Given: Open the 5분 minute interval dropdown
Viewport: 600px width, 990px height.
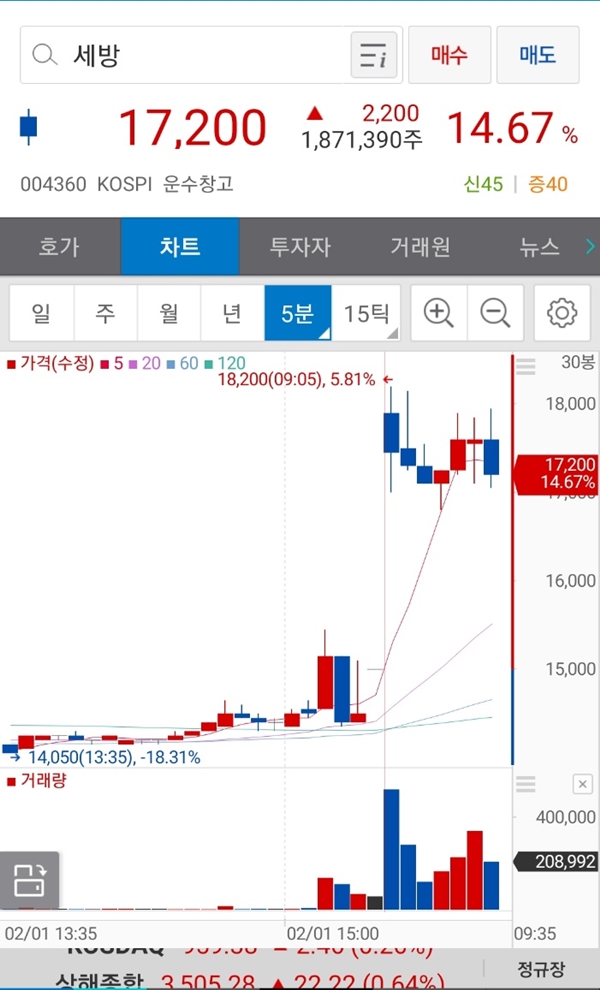Looking at the screenshot, I should (297, 313).
